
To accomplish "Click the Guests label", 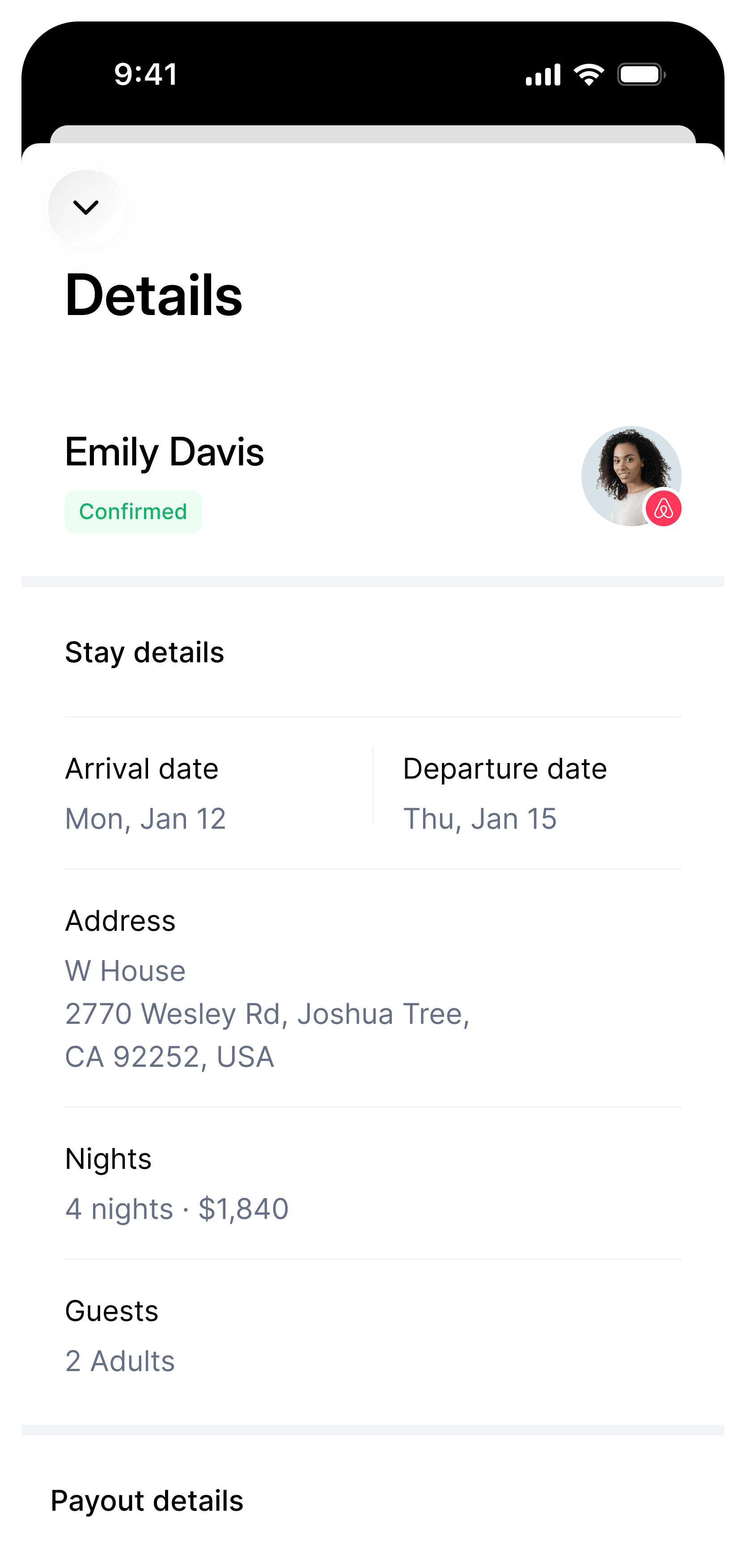I will [111, 1311].
